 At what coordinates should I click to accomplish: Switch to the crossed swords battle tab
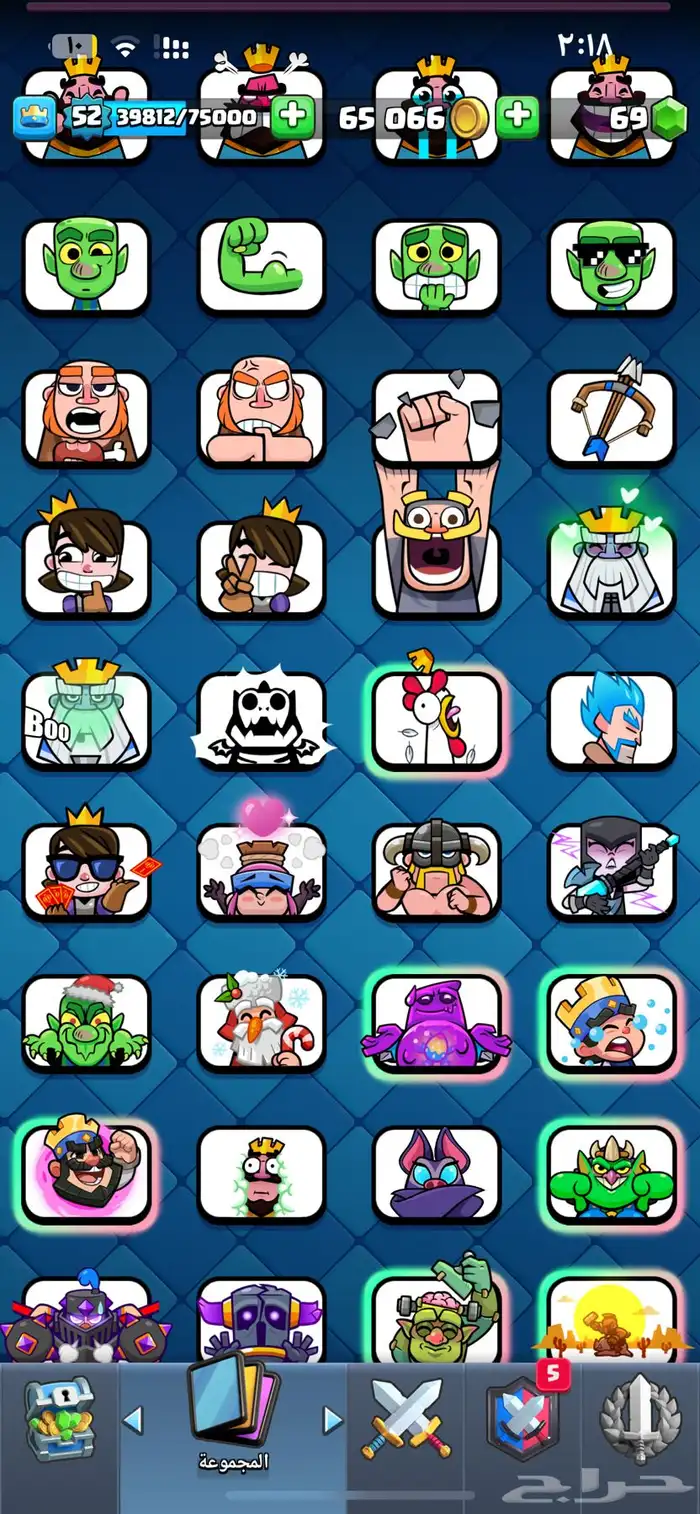click(407, 1418)
